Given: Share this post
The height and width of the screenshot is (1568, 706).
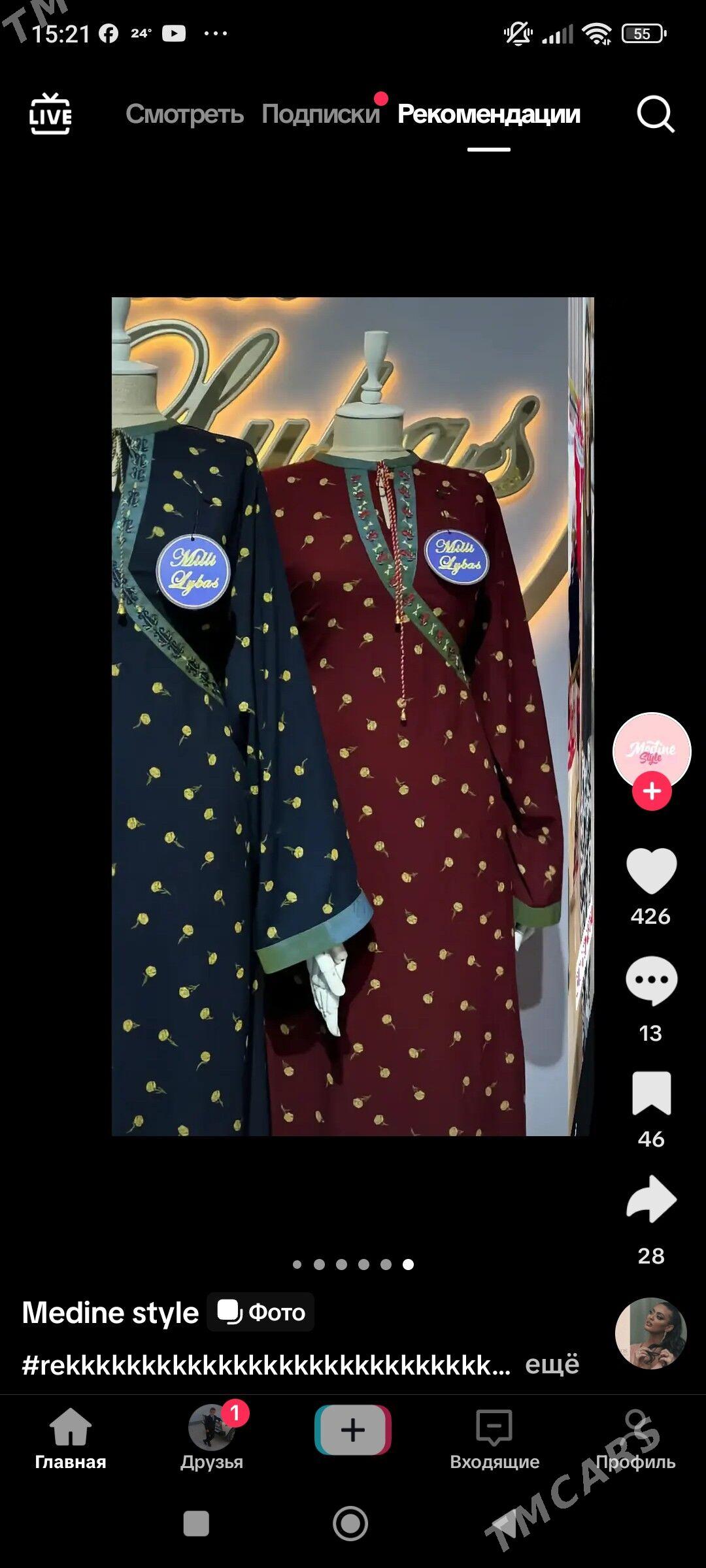Looking at the screenshot, I should pyautogui.click(x=651, y=1200).
